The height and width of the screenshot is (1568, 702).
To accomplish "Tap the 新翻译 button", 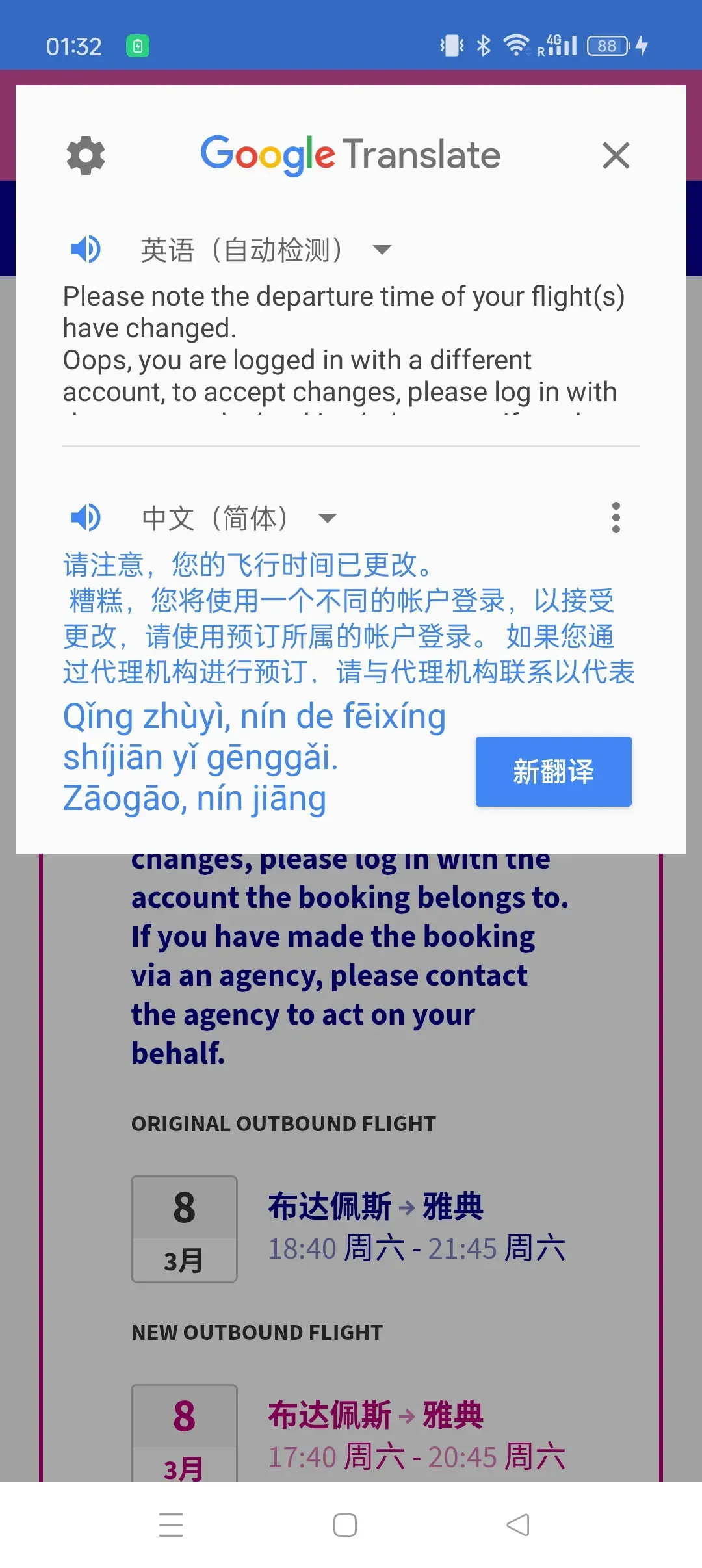I will pyautogui.click(x=553, y=772).
